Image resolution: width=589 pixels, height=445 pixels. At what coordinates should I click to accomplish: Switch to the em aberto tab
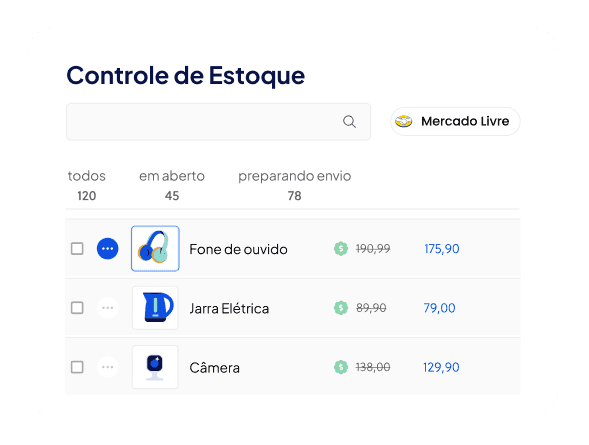click(172, 186)
